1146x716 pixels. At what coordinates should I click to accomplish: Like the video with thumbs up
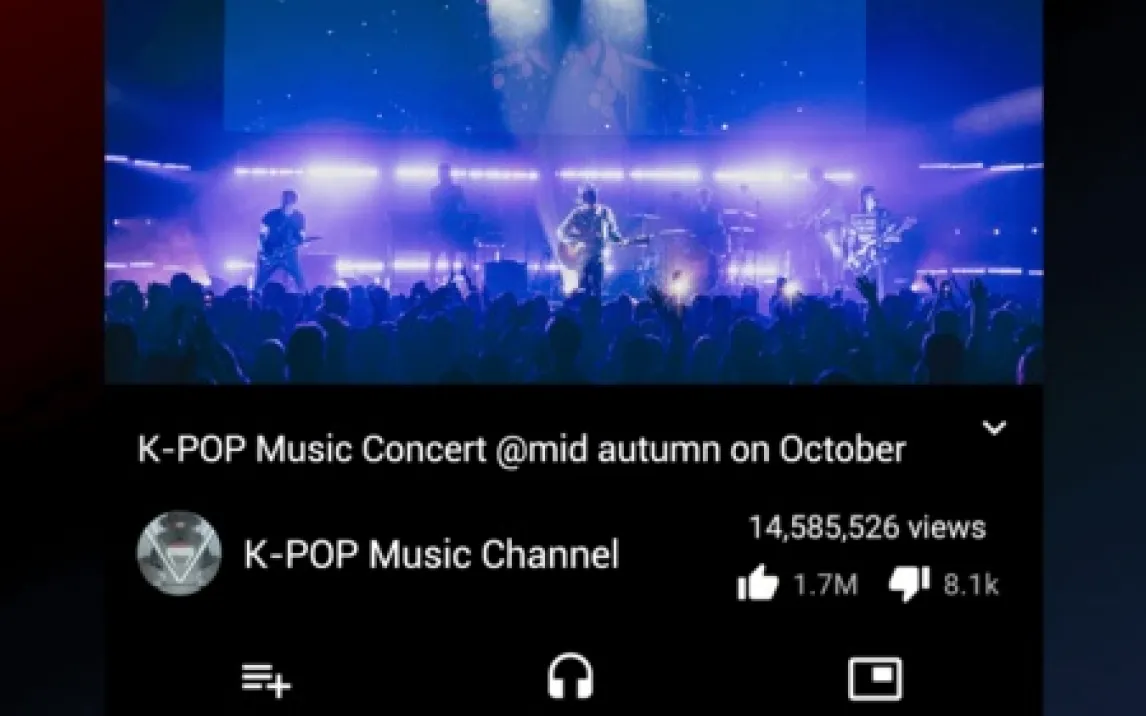pyautogui.click(x=758, y=584)
